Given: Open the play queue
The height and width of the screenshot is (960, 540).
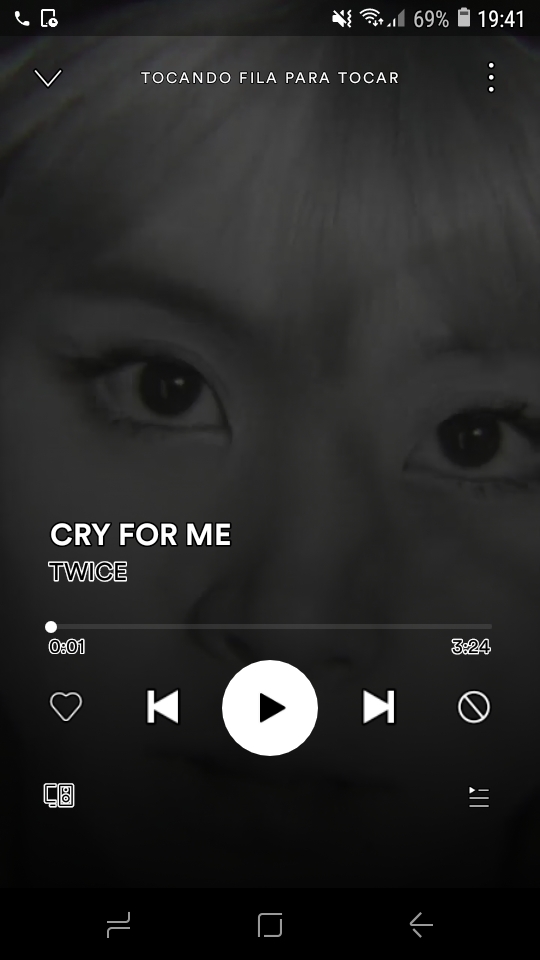Looking at the screenshot, I should tap(479, 797).
